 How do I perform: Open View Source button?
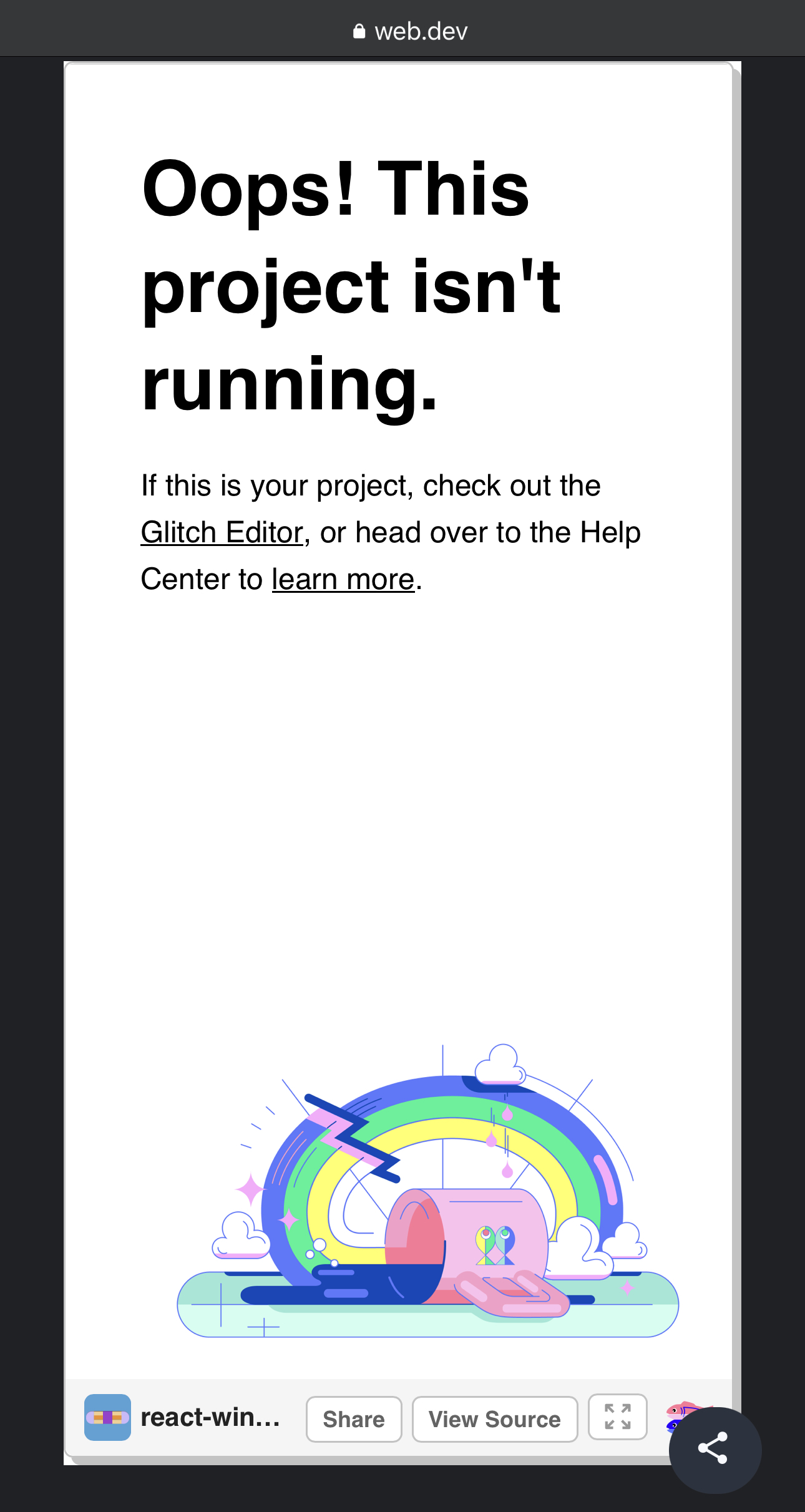[494, 1419]
